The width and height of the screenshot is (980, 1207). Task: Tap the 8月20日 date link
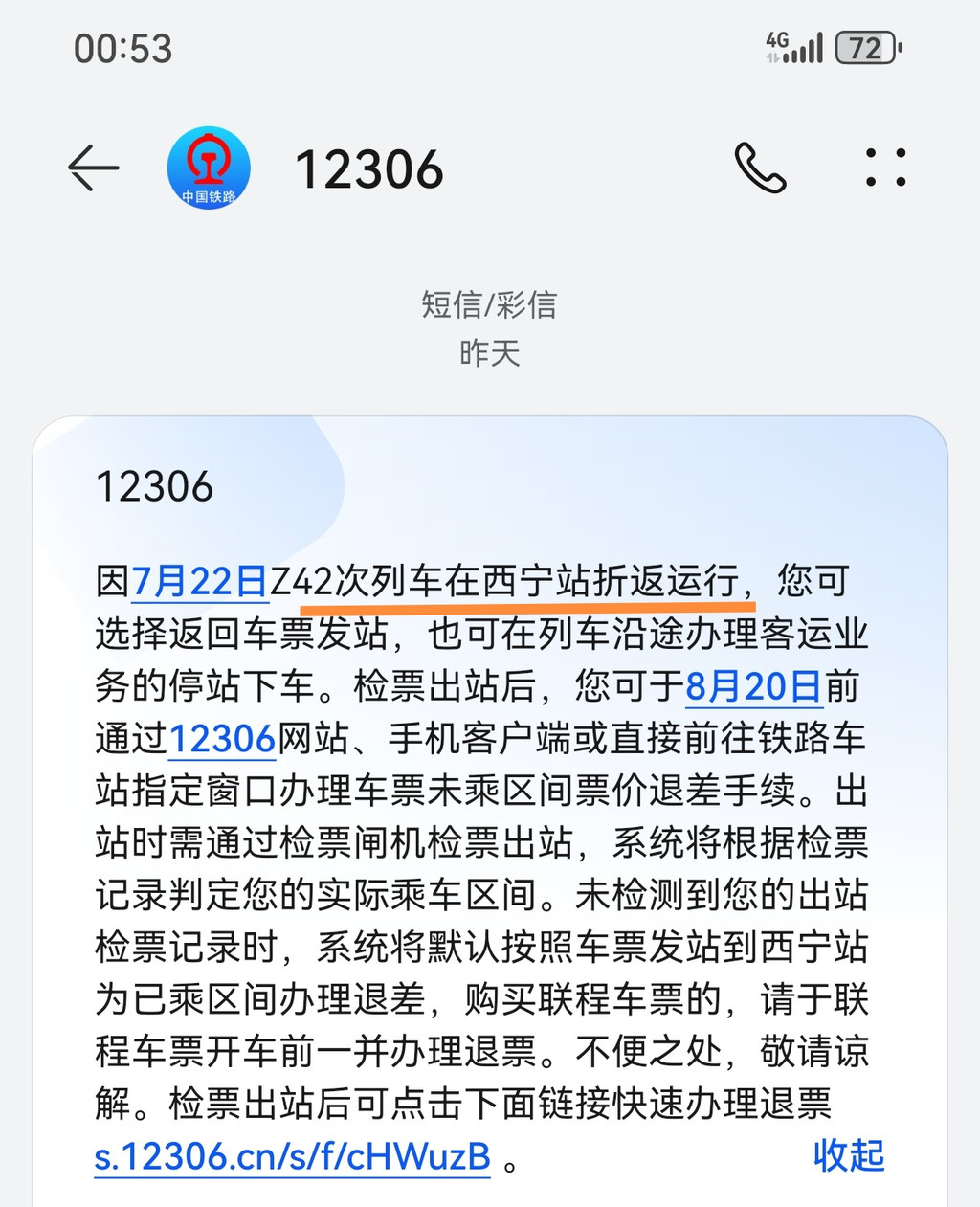click(753, 686)
